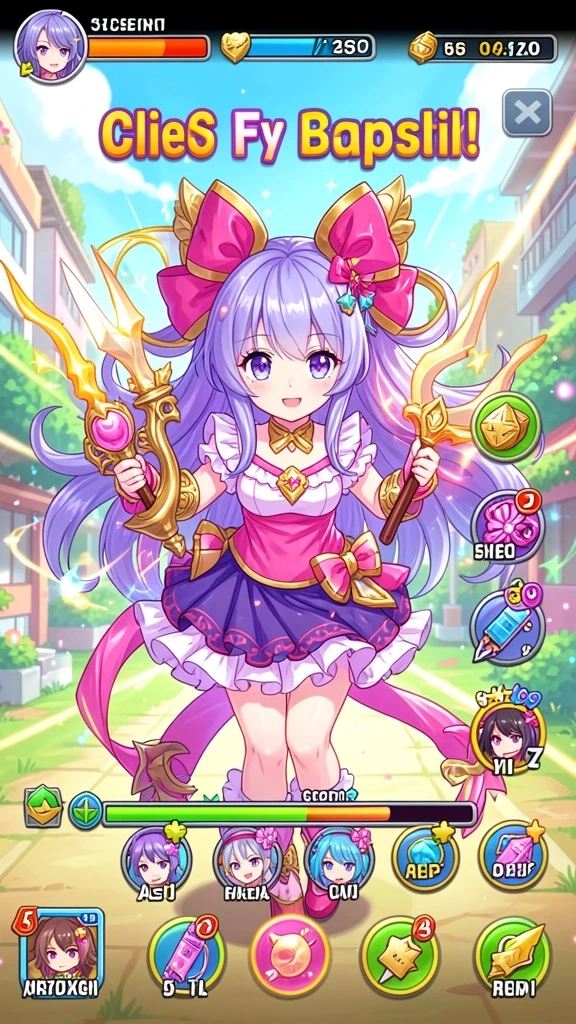
Task: Open the player profile avatar
Action: pos(50,48)
